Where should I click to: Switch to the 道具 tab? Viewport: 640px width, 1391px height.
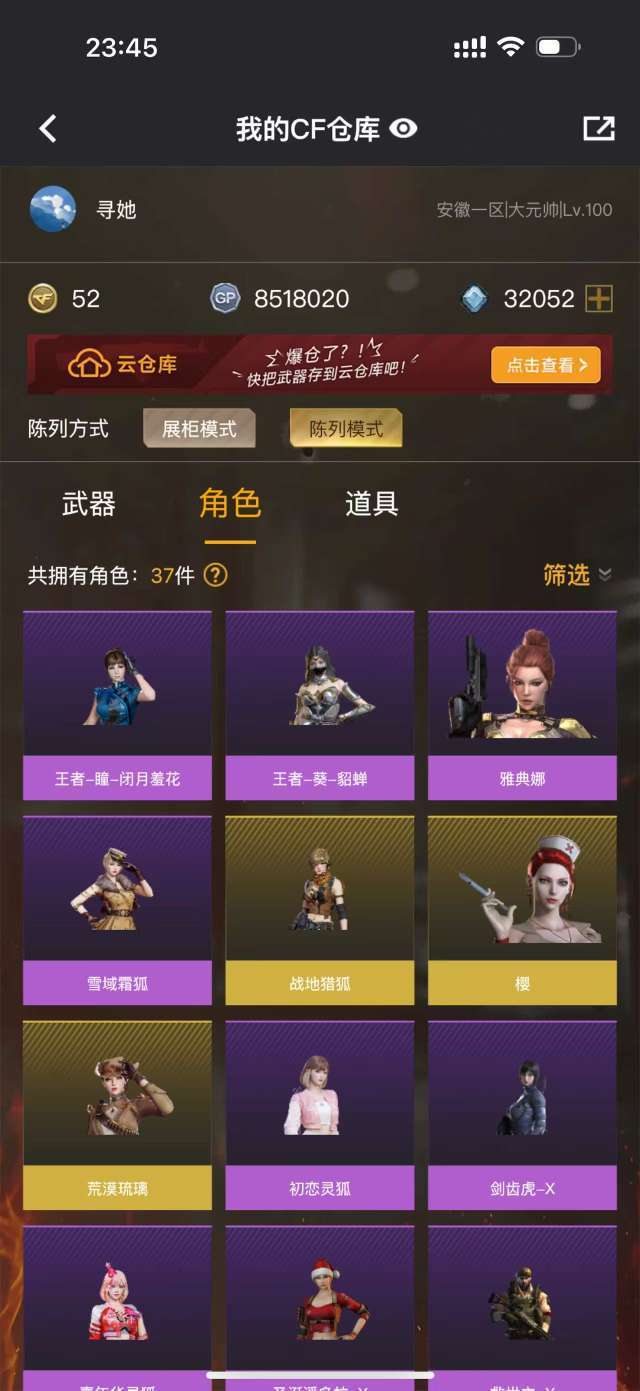(371, 504)
